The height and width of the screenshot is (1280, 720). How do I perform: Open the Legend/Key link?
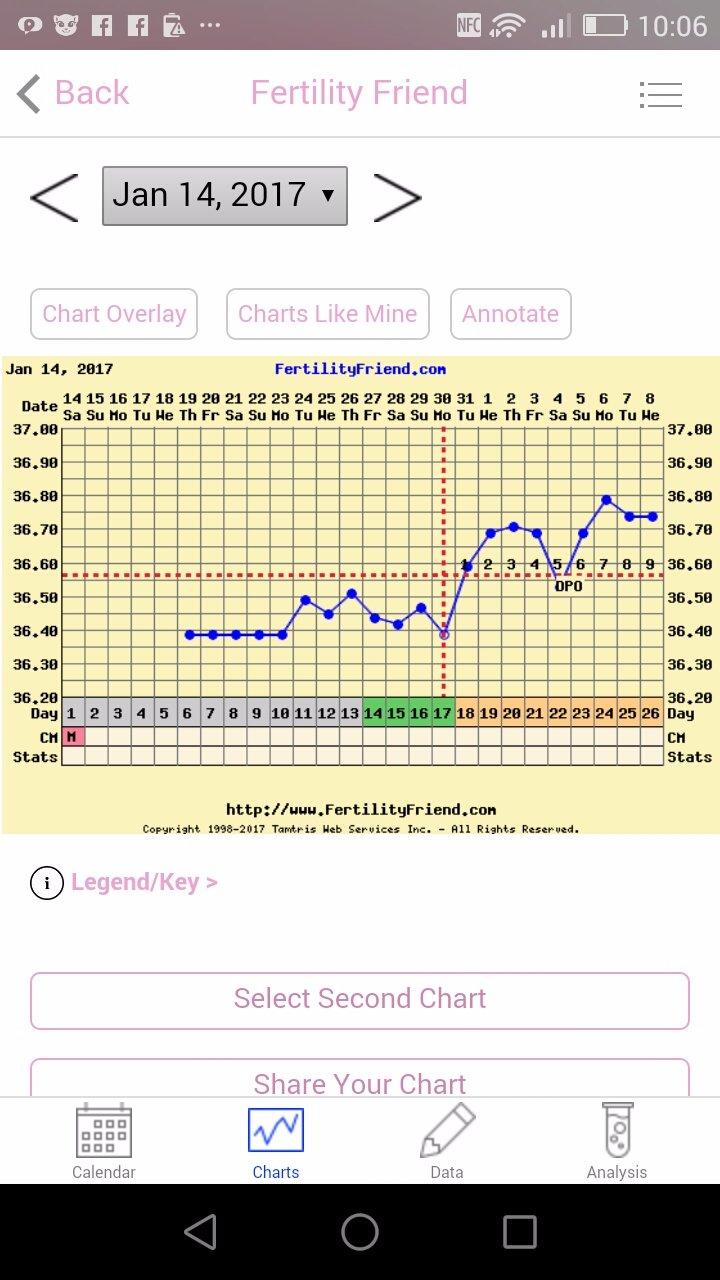click(x=144, y=883)
